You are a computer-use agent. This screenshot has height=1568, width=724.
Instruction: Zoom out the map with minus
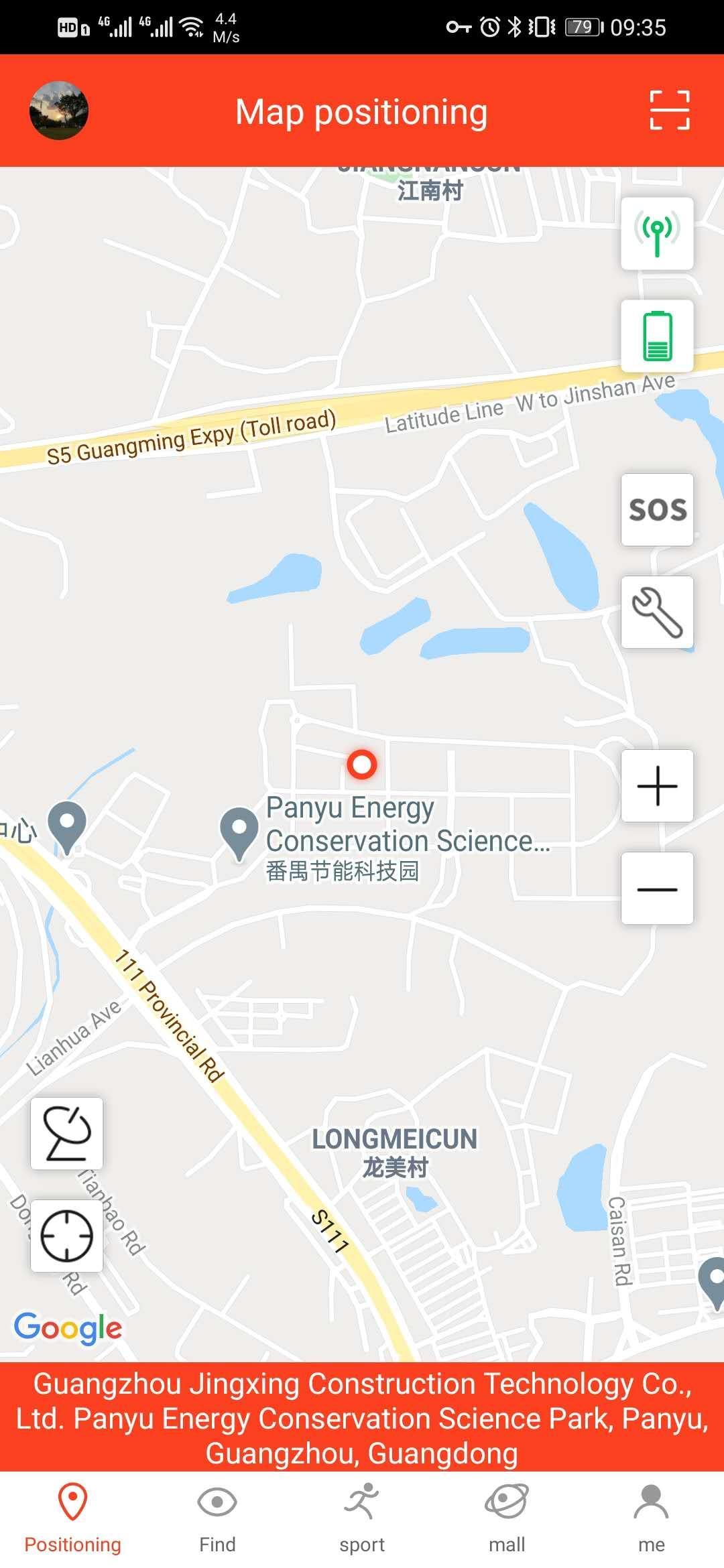coord(657,889)
